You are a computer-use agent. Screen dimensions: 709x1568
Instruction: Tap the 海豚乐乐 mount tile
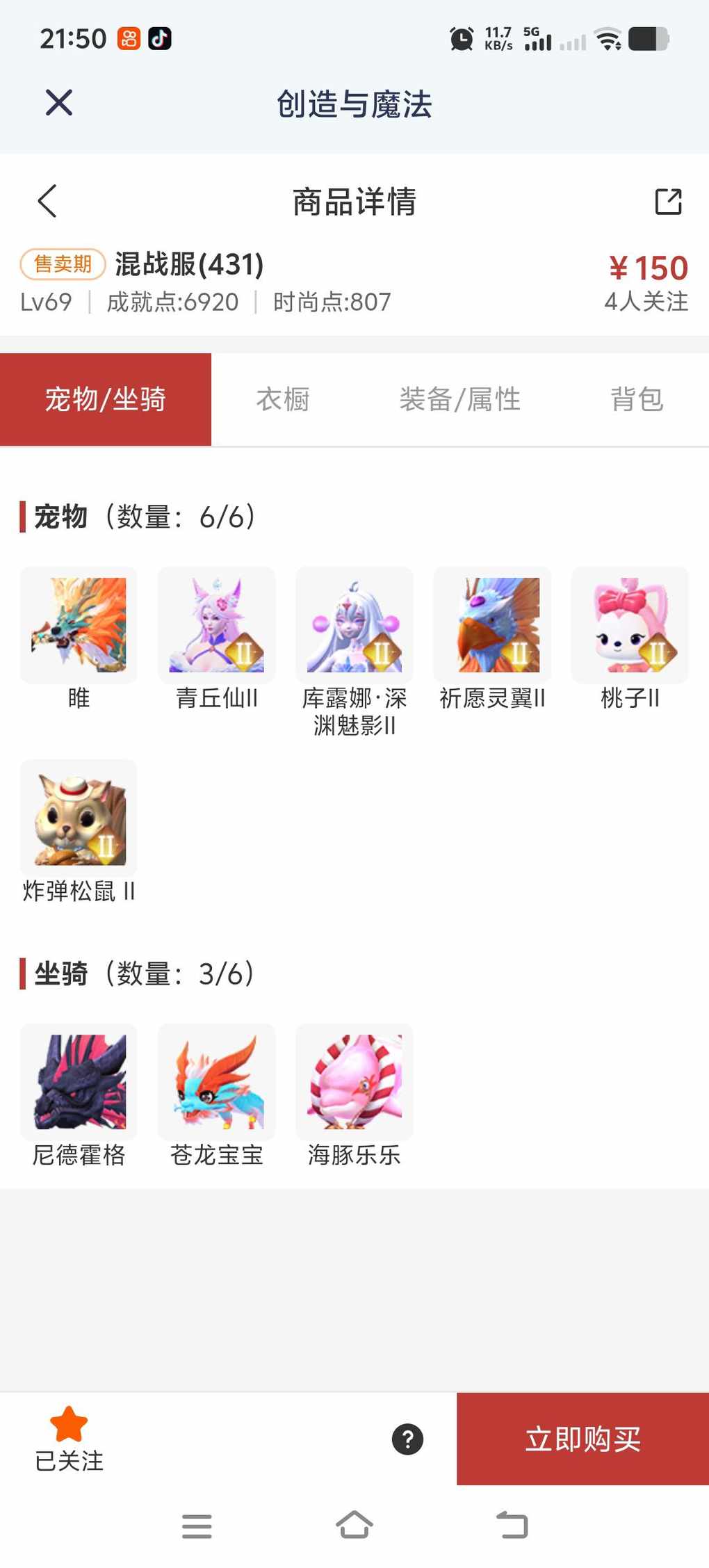(x=354, y=1081)
